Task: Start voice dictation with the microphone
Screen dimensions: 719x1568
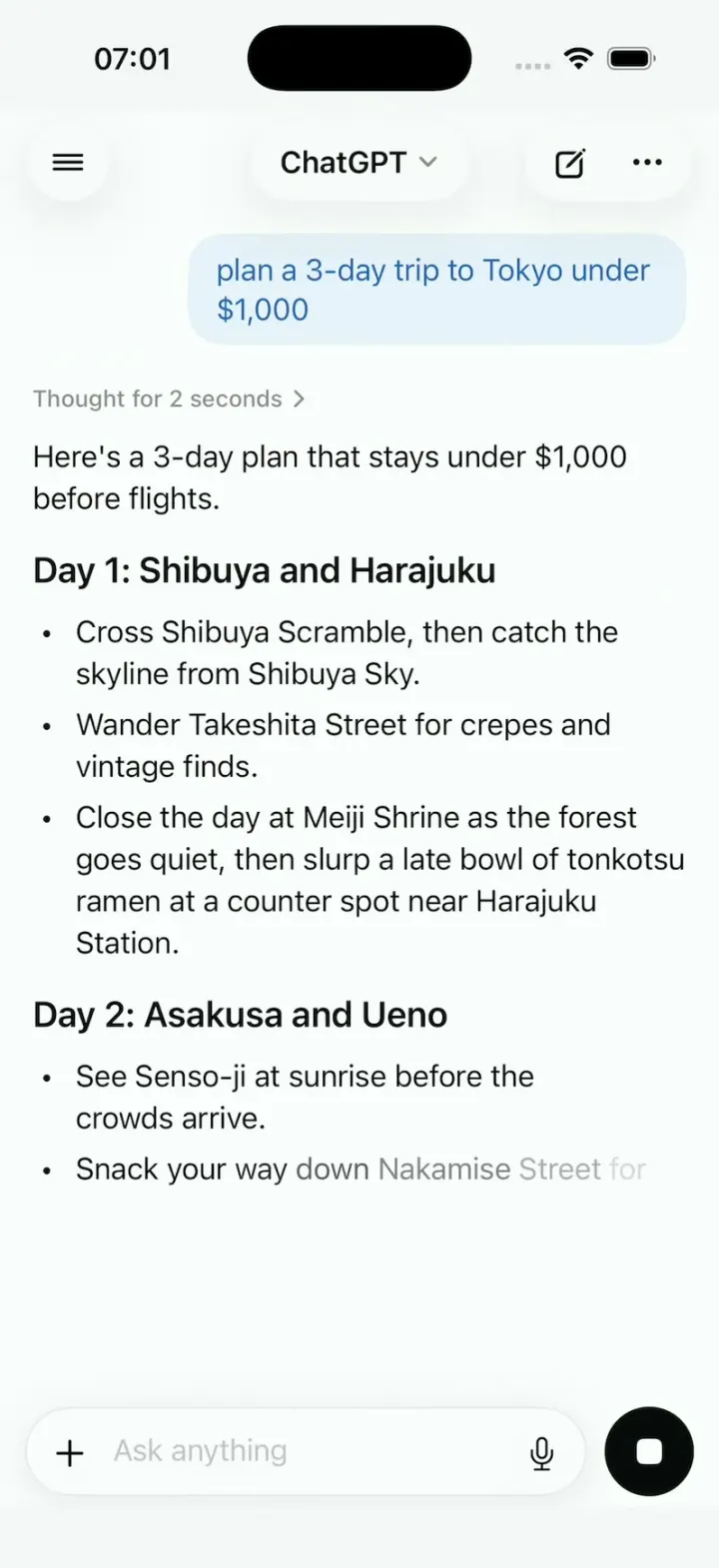Action: click(541, 1452)
